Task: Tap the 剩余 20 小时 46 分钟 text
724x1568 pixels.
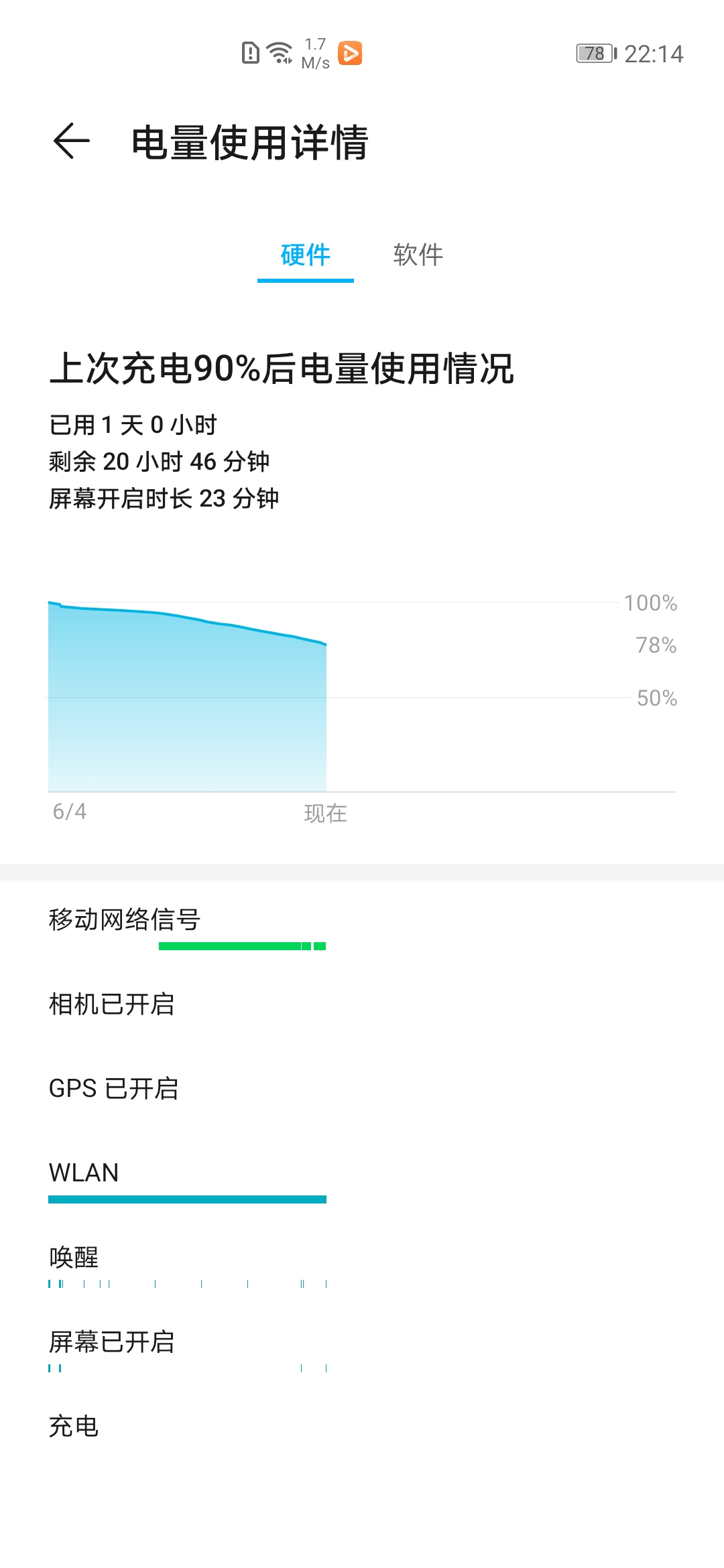Action: coord(166,461)
